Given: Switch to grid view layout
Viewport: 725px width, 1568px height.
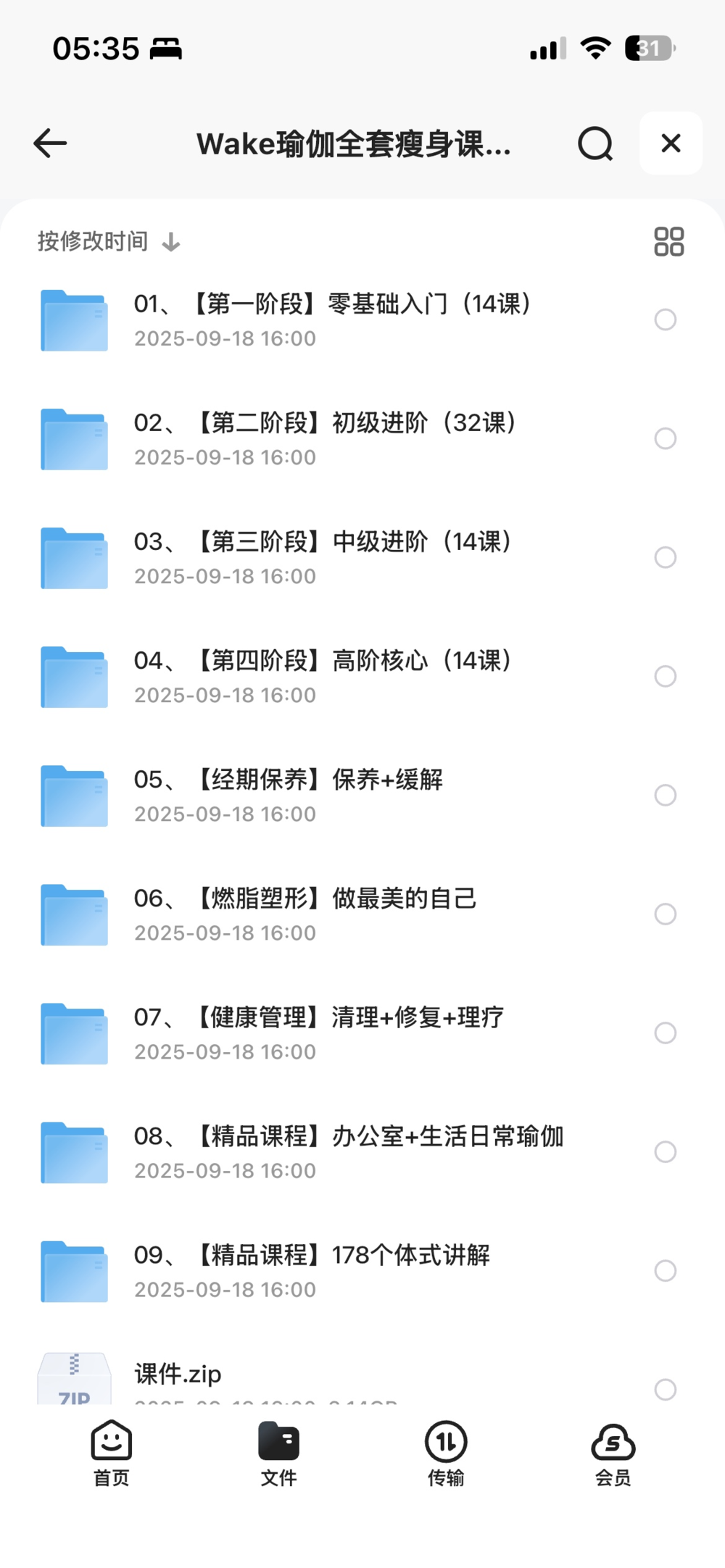Looking at the screenshot, I should click(668, 241).
